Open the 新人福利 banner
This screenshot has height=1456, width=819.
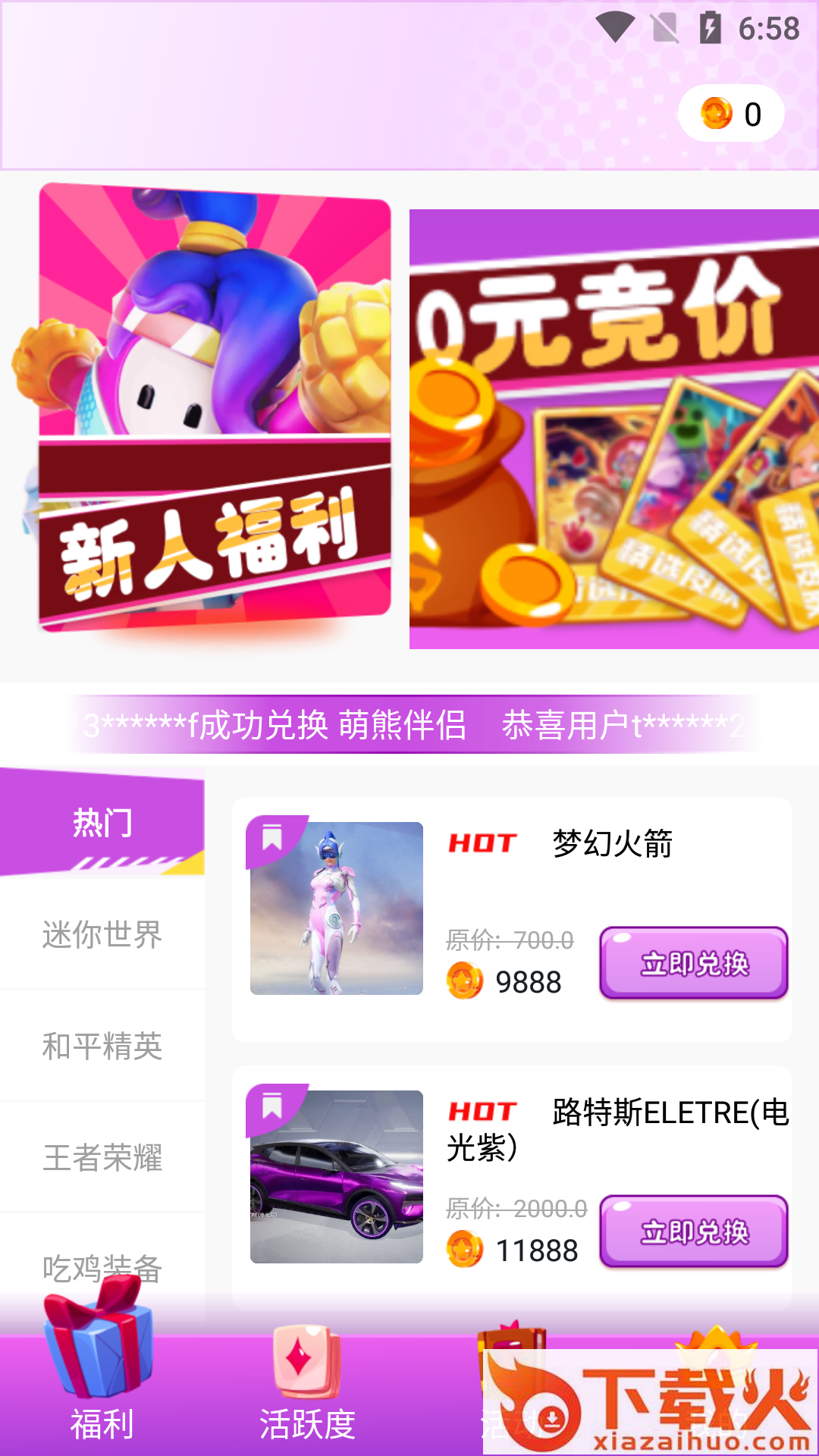coord(215,409)
